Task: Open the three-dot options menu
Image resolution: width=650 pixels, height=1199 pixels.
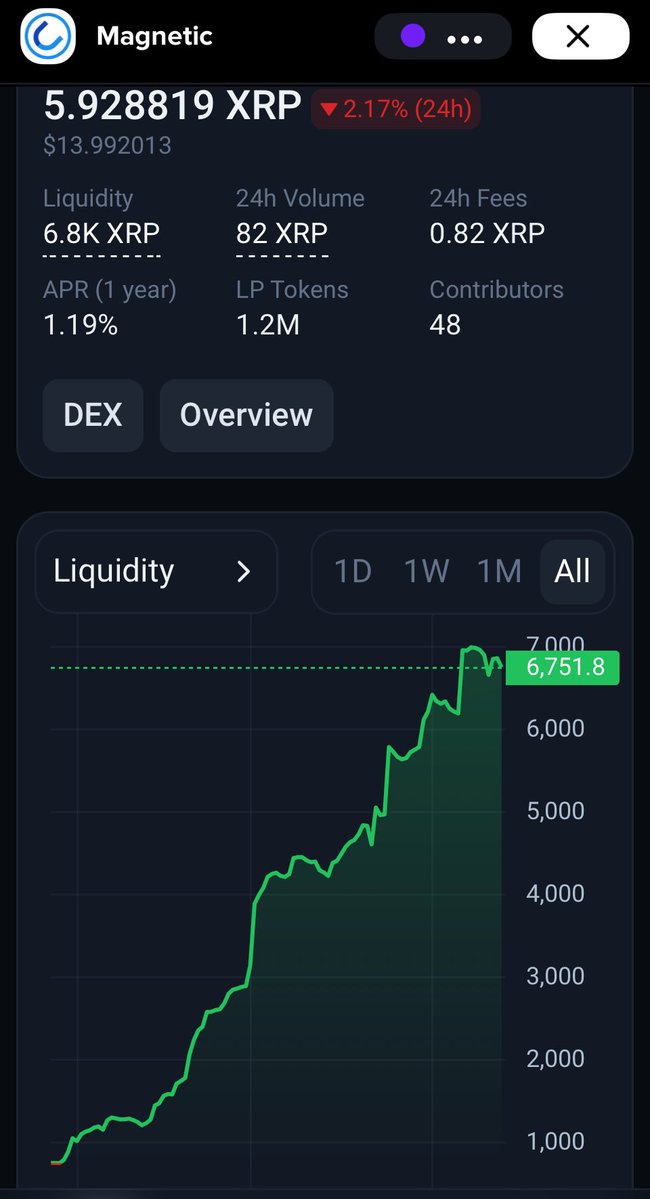Action: tap(464, 38)
